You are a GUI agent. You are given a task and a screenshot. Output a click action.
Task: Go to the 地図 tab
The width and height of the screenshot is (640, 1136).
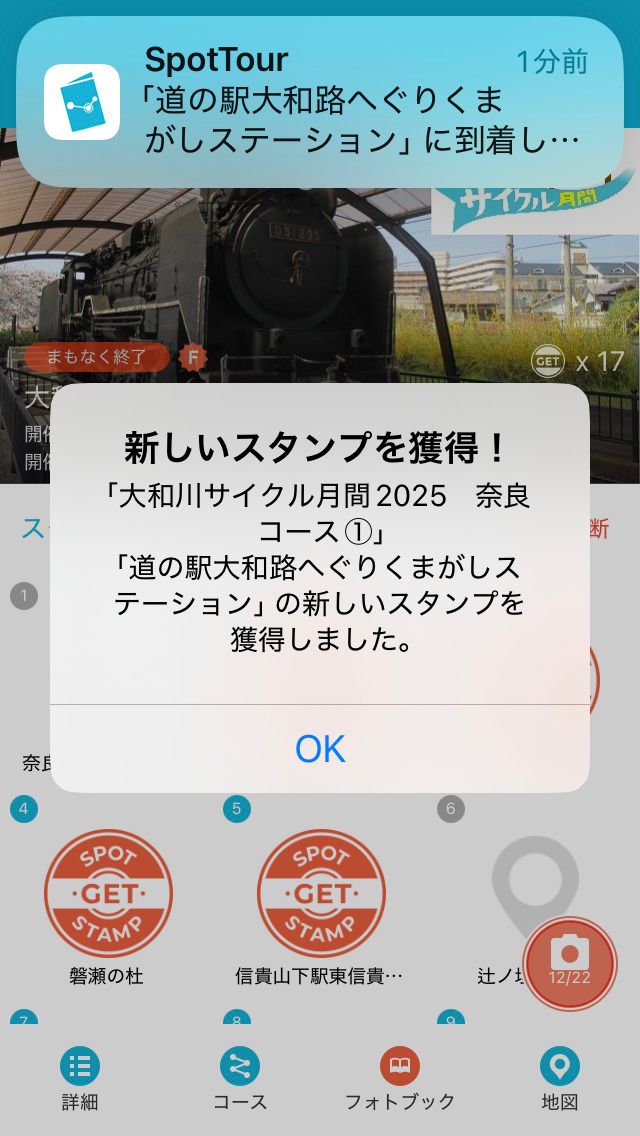click(559, 1080)
